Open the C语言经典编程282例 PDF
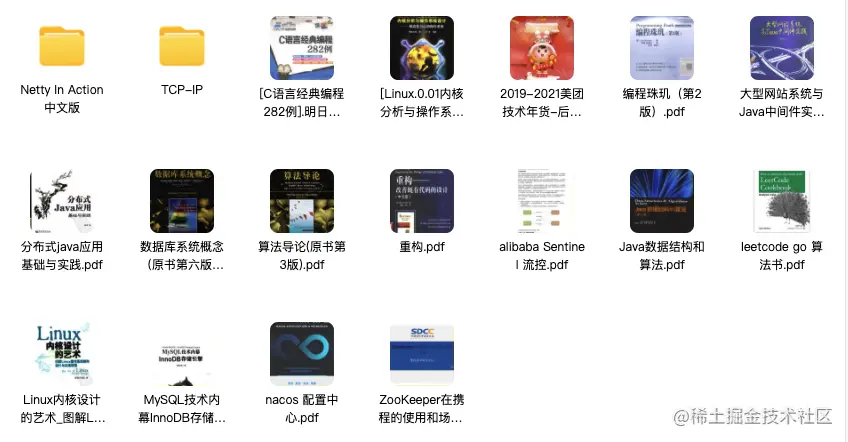 point(301,48)
